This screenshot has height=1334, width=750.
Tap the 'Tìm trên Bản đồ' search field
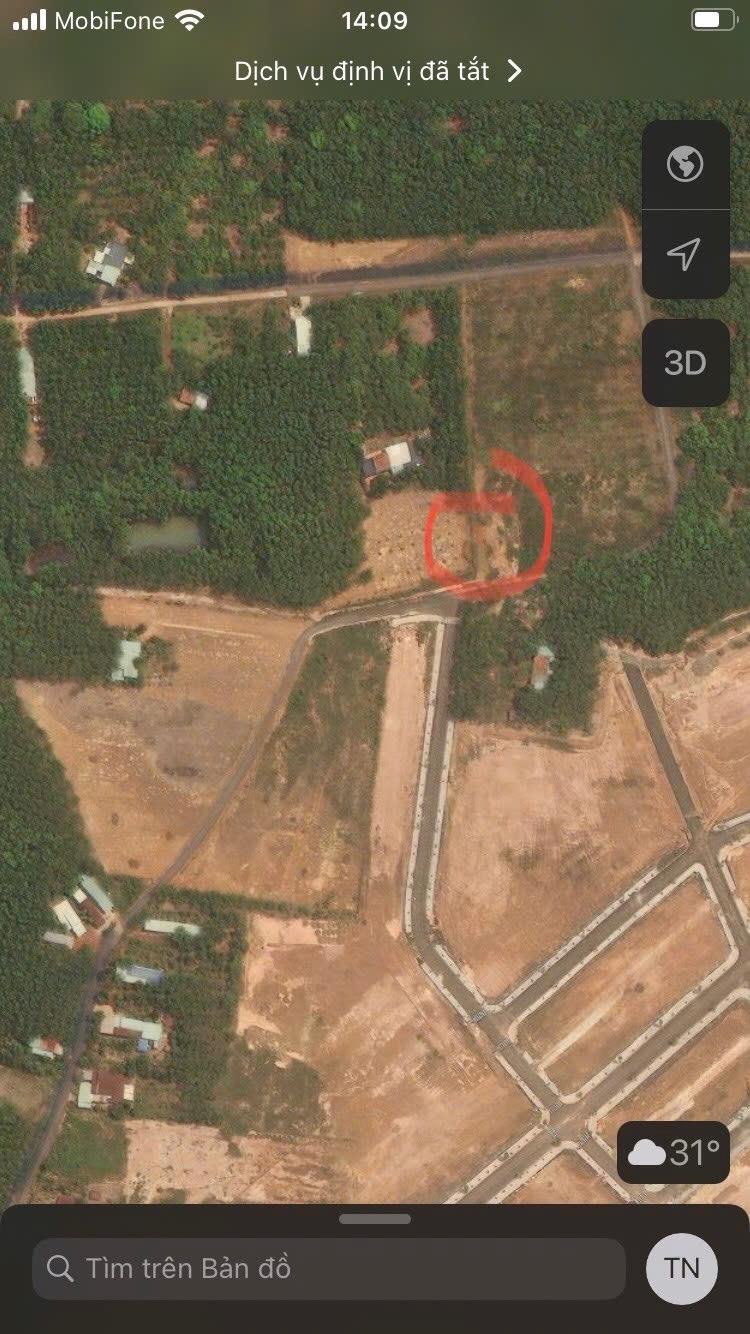point(329,1269)
